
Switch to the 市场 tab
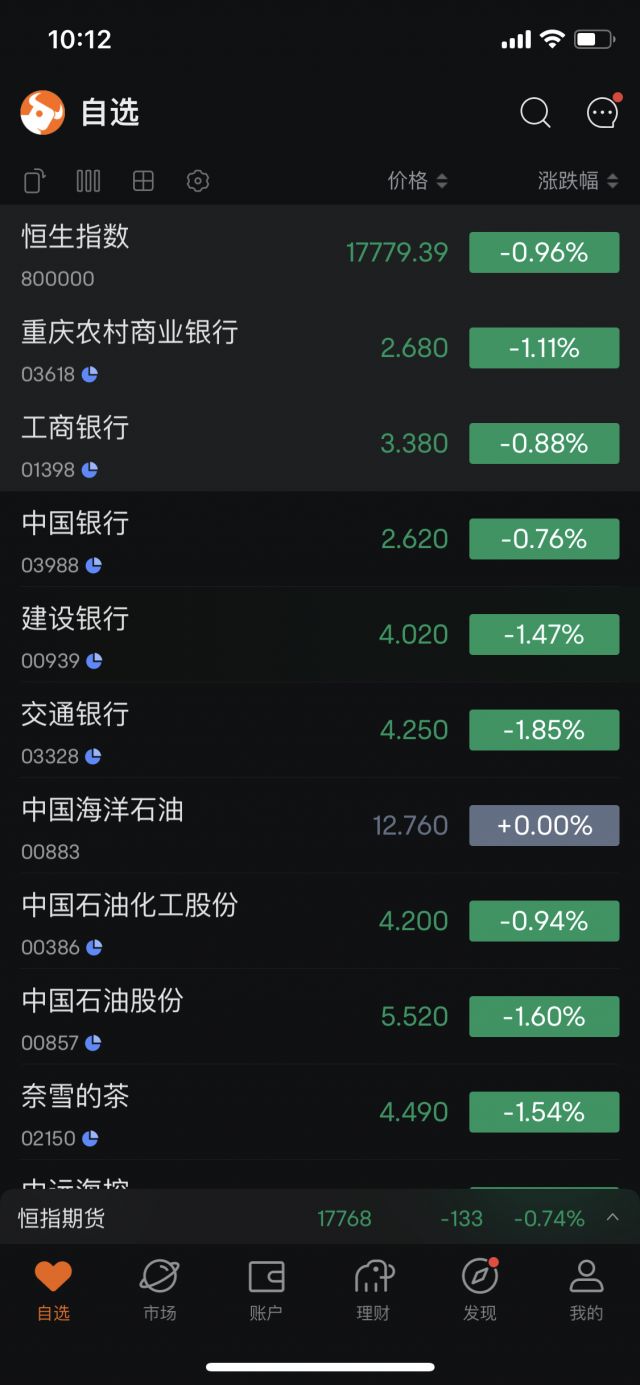click(159, 1291)
